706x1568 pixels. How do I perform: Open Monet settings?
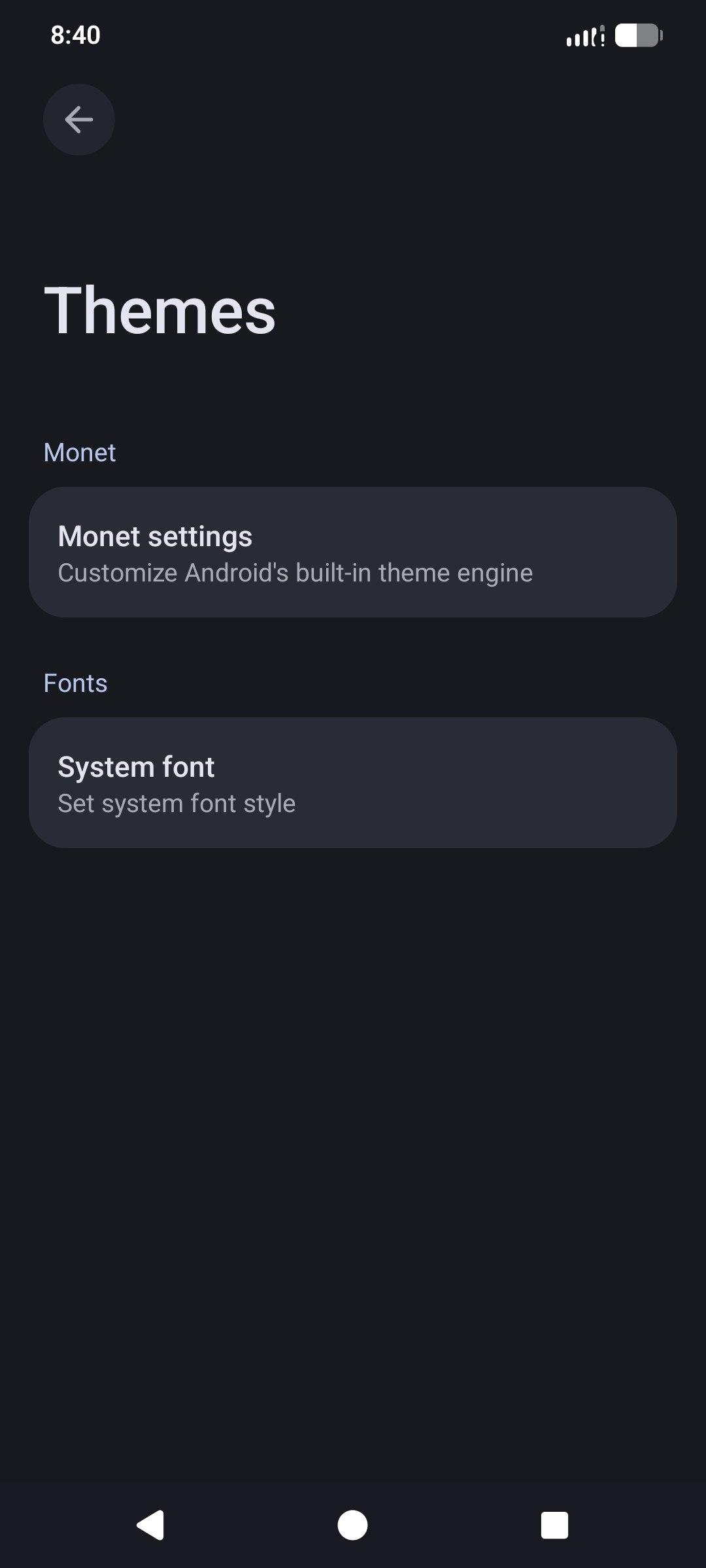352,552
